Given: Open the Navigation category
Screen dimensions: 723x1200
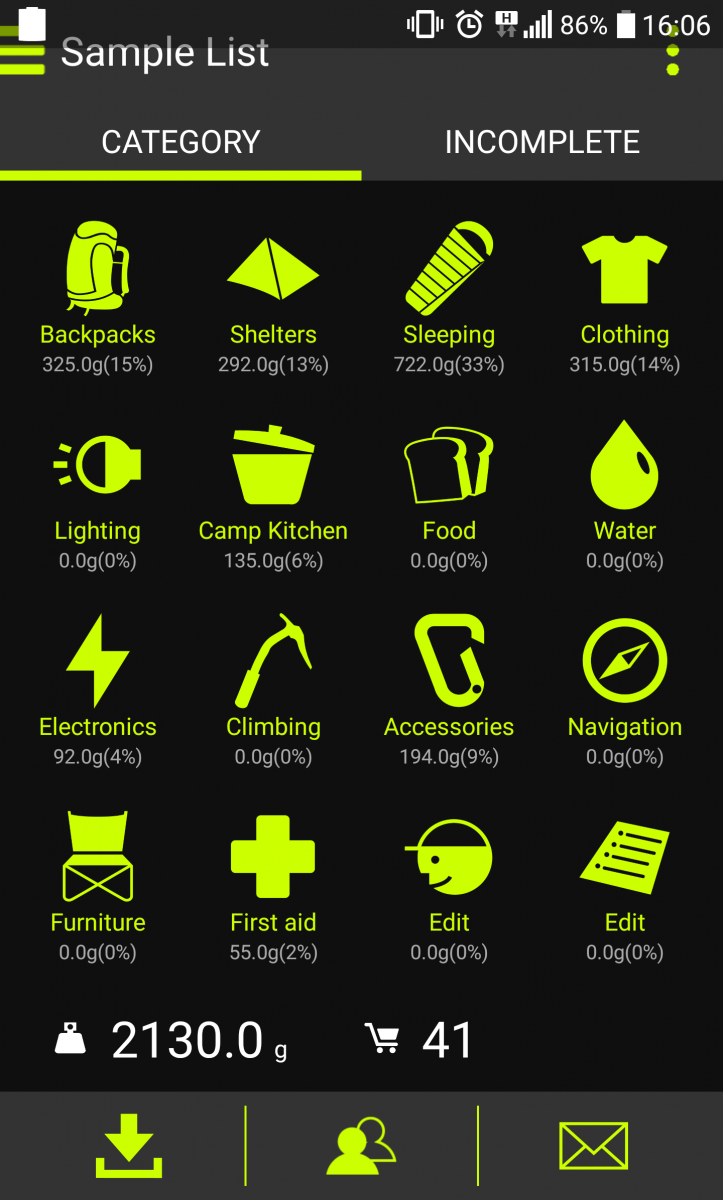Looking at the screenshot, I should point(625,690).
